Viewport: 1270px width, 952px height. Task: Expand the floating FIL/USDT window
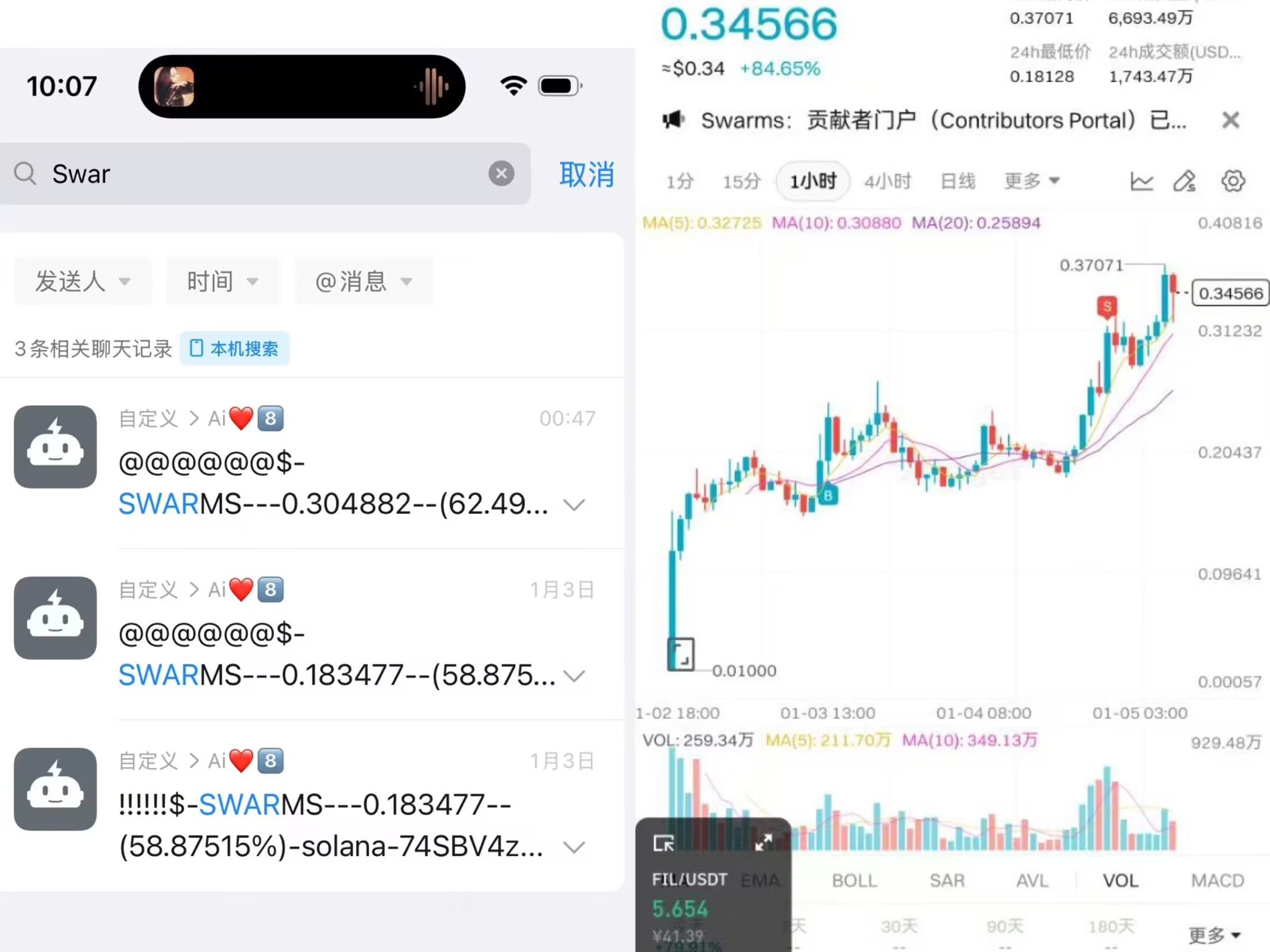(x=763, y=843)
